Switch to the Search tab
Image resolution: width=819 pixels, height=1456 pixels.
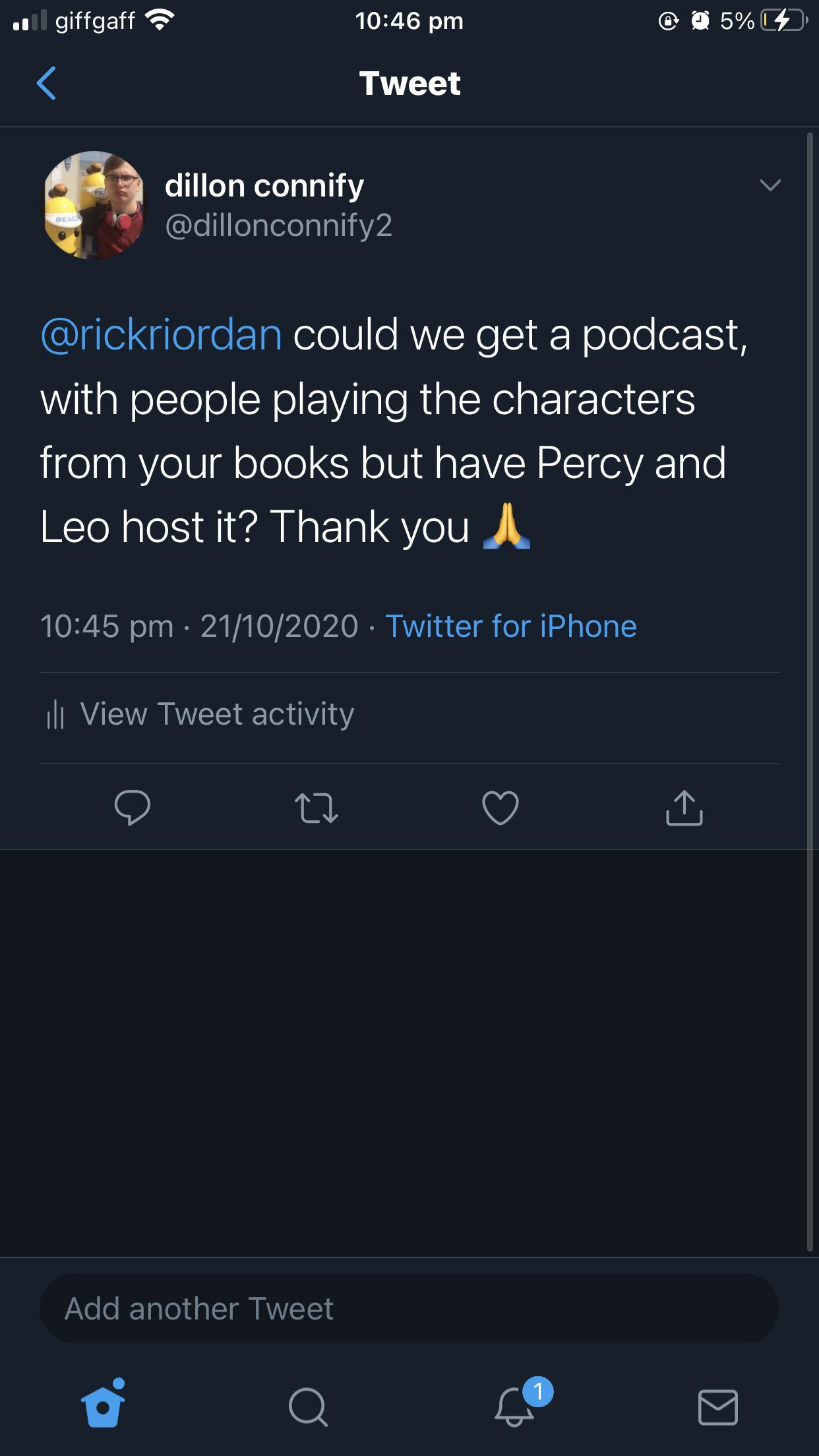tap(307, 1407)
